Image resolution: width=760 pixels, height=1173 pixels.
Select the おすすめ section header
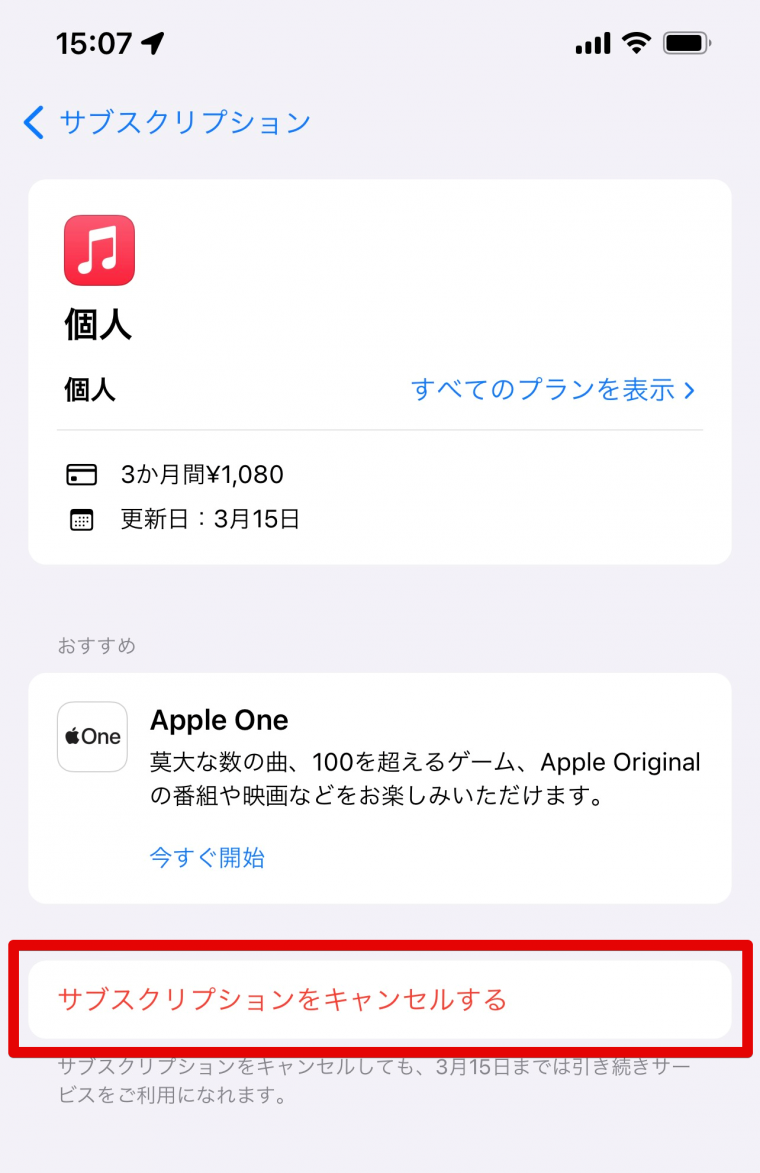coord(97,646)
